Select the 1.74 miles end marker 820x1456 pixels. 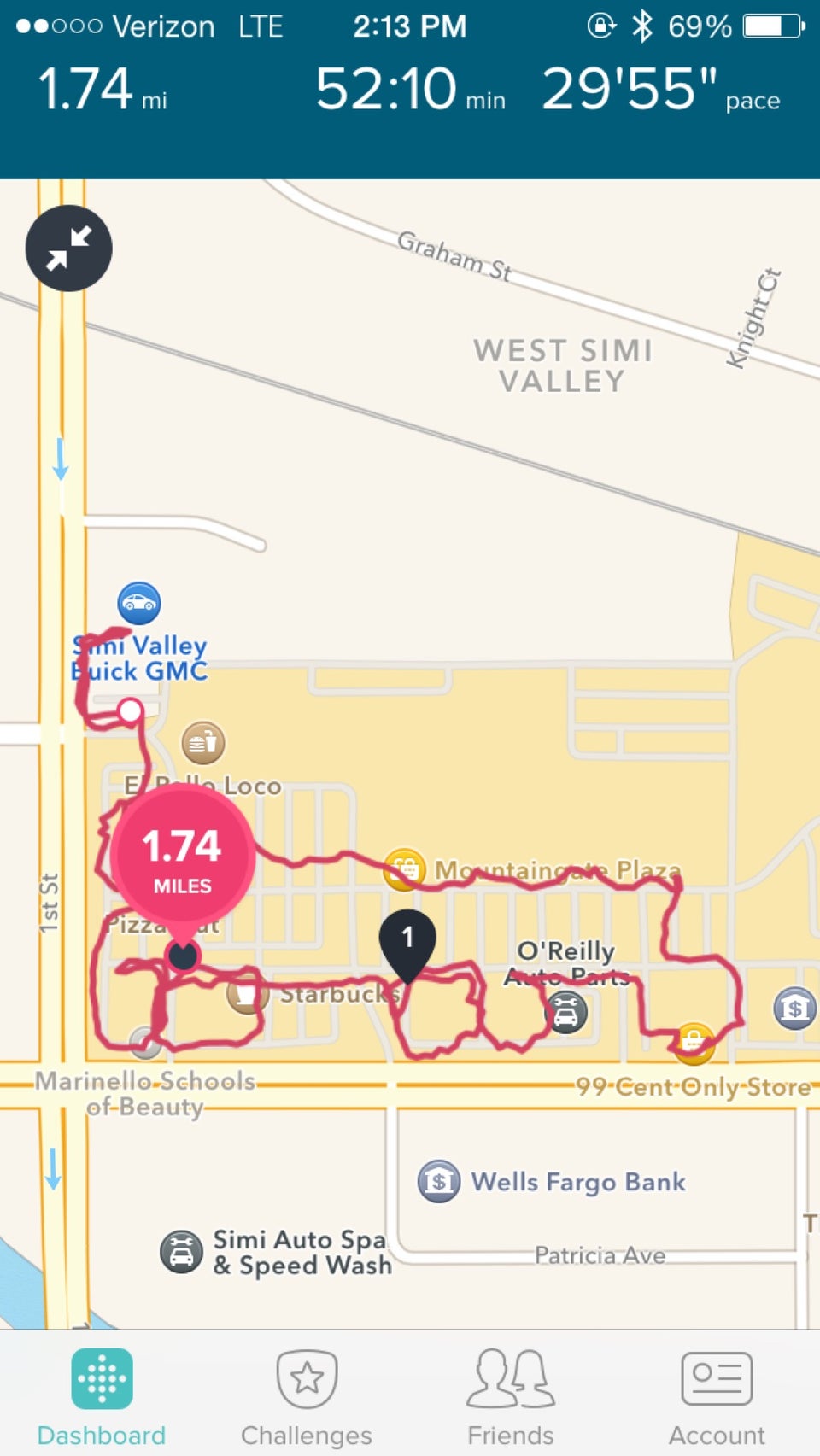[182, 858]
